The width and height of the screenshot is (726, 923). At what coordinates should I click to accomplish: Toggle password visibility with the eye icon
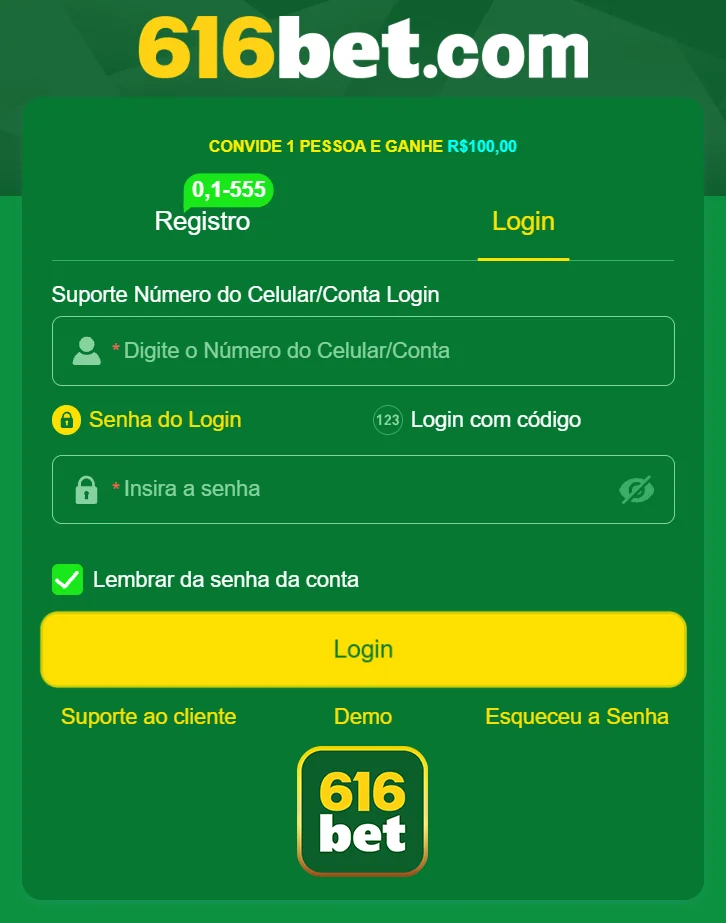point(637,489)
